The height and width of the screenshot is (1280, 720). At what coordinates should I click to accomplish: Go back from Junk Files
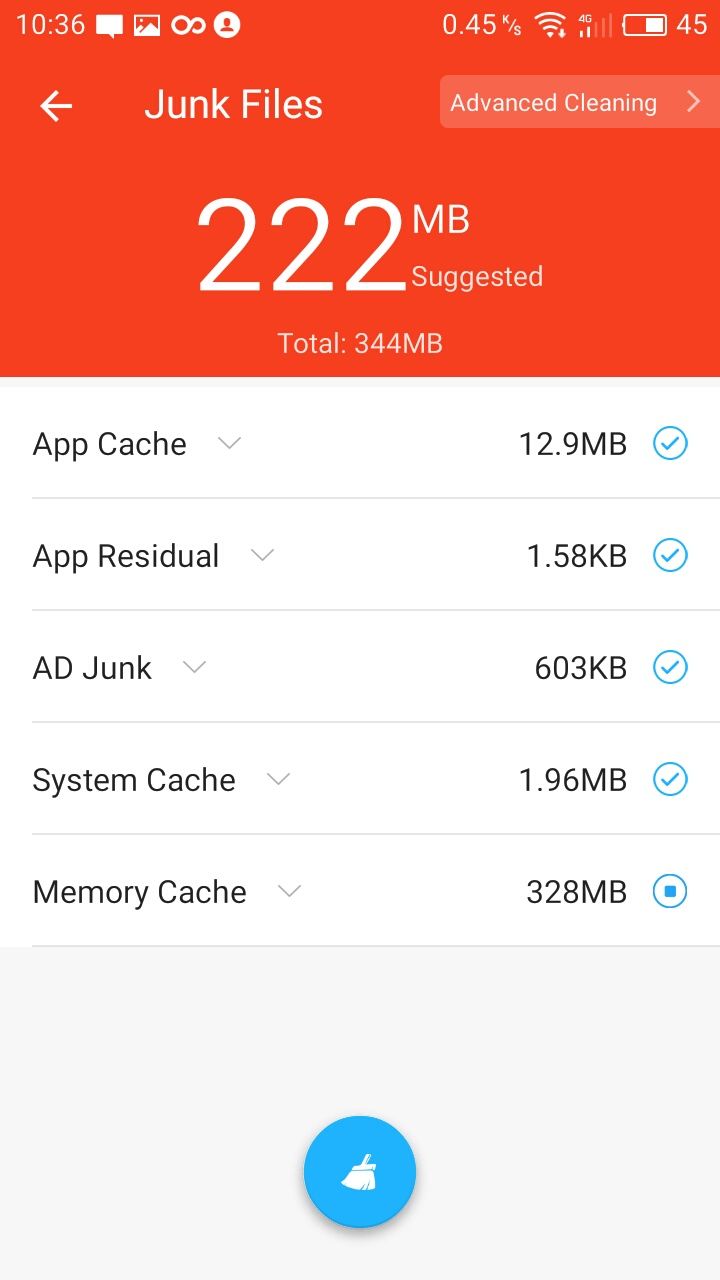(x=57, y=105)
